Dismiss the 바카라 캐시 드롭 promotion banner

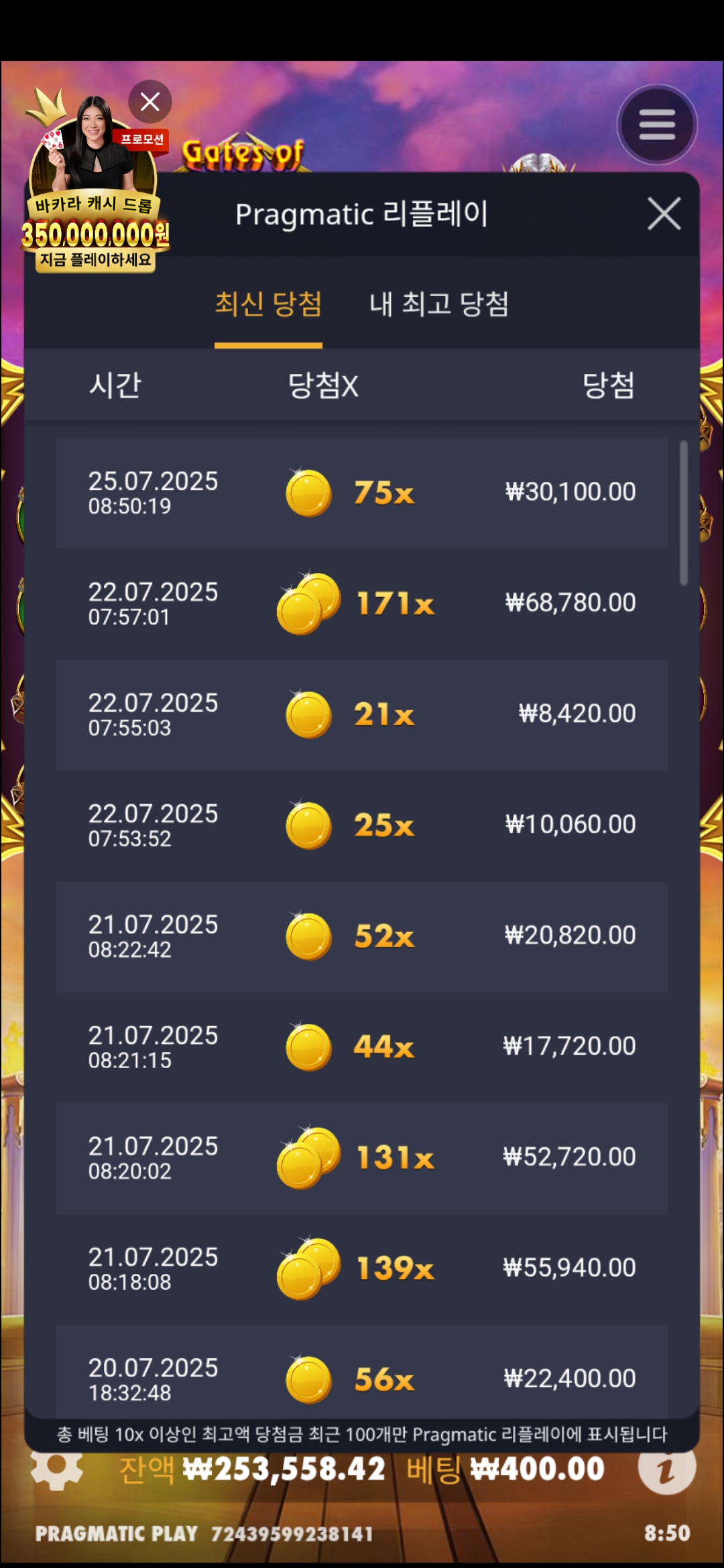pyautogui.click(x=150, y=102)
